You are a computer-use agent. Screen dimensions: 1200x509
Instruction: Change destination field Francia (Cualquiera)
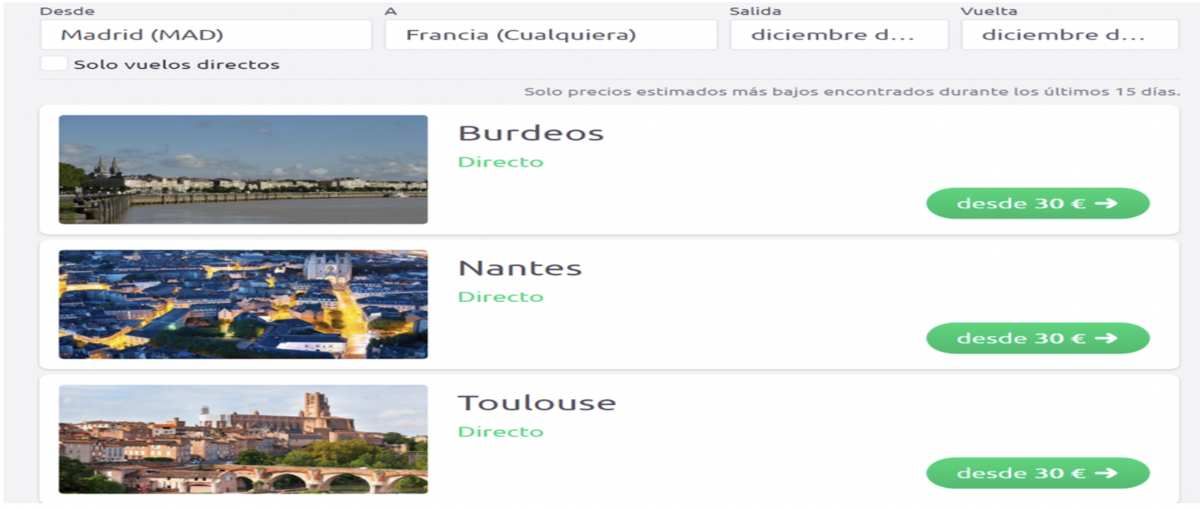[550, 35]
